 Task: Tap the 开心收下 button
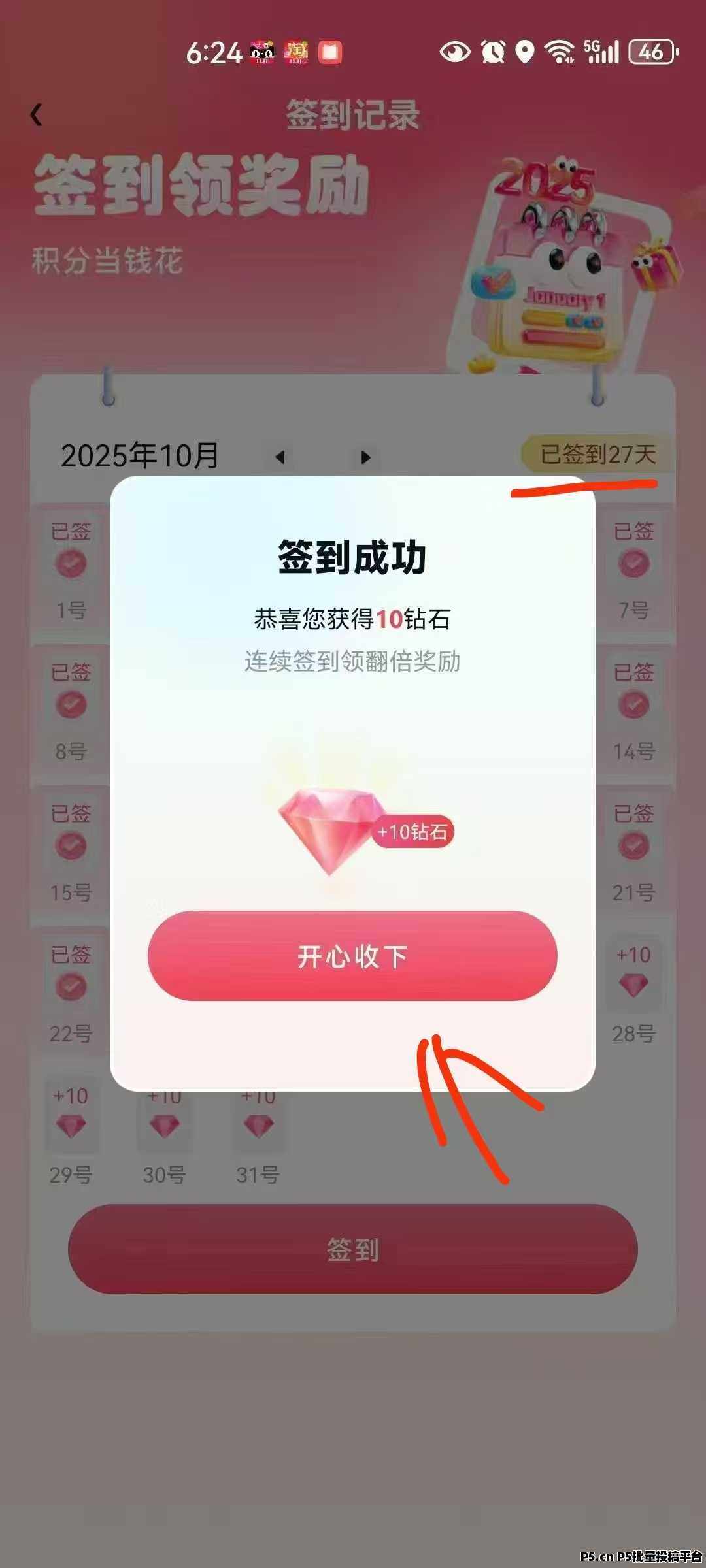[x=352, y=955]
